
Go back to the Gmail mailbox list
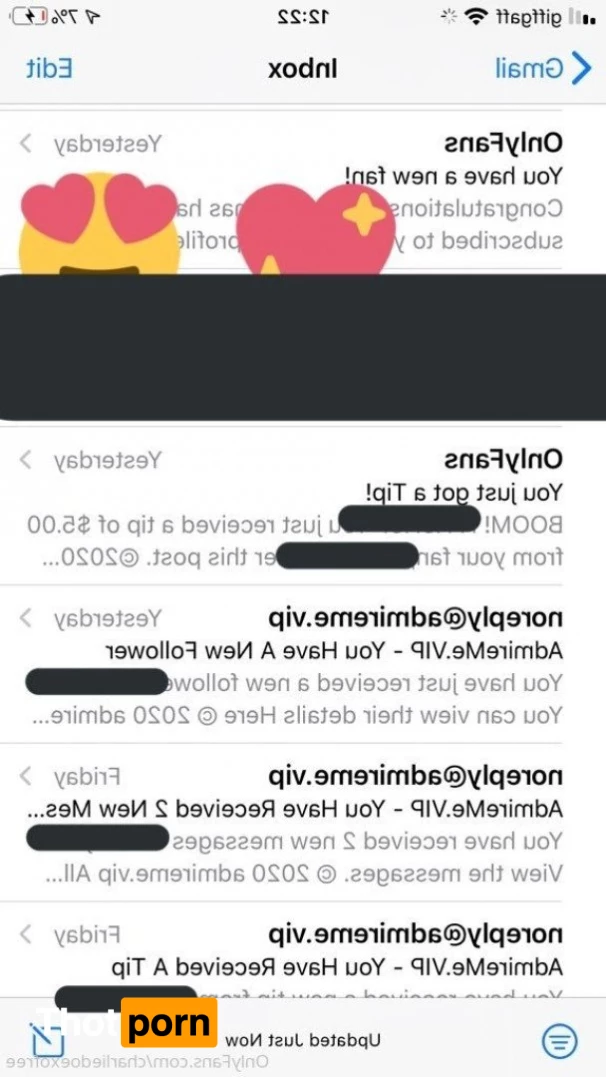(x=545, y=68)
